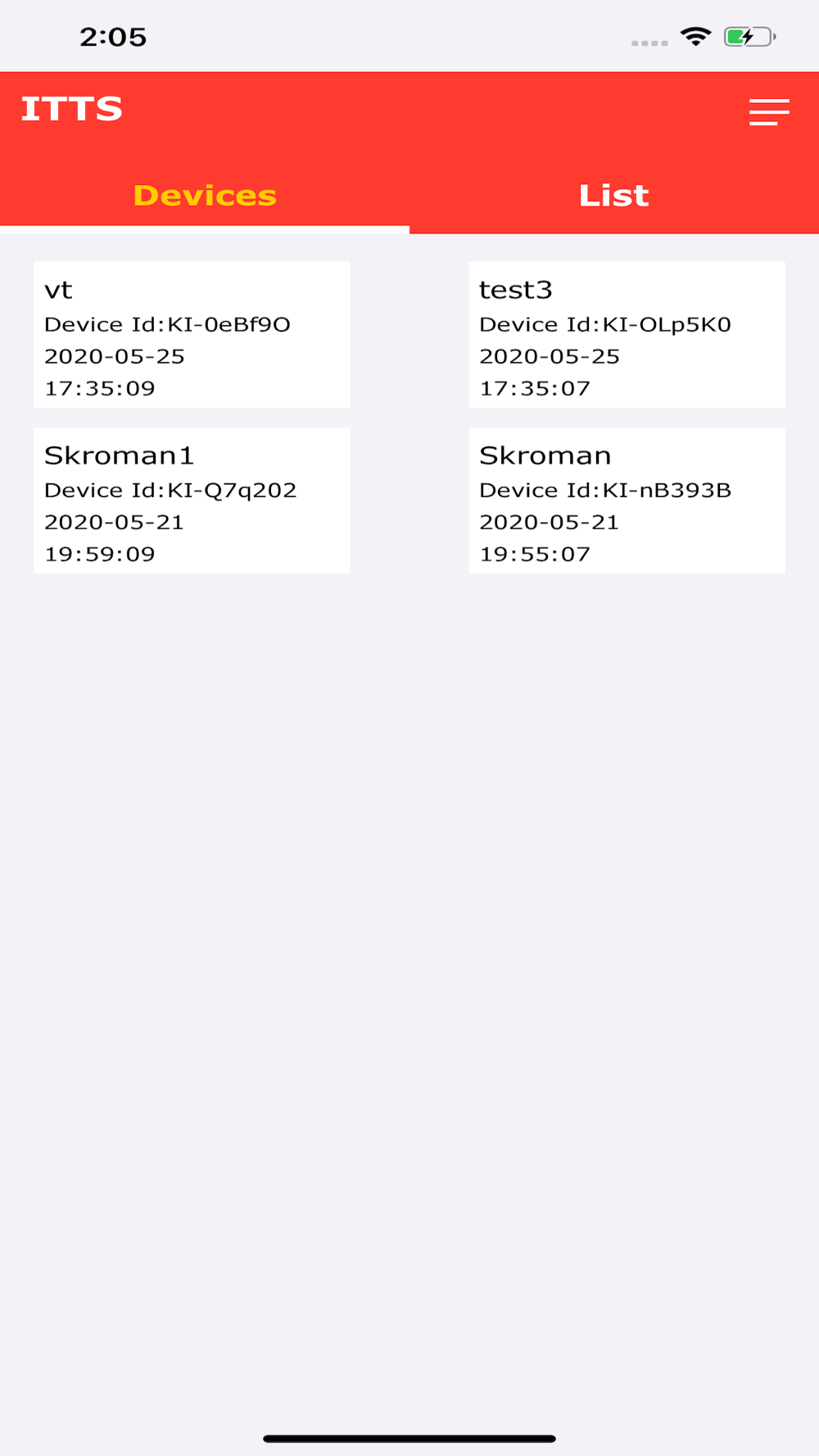The width and height of the screenshot is (819, 1456).
Task: Open the test3 device card
Action: coord(627,335)
